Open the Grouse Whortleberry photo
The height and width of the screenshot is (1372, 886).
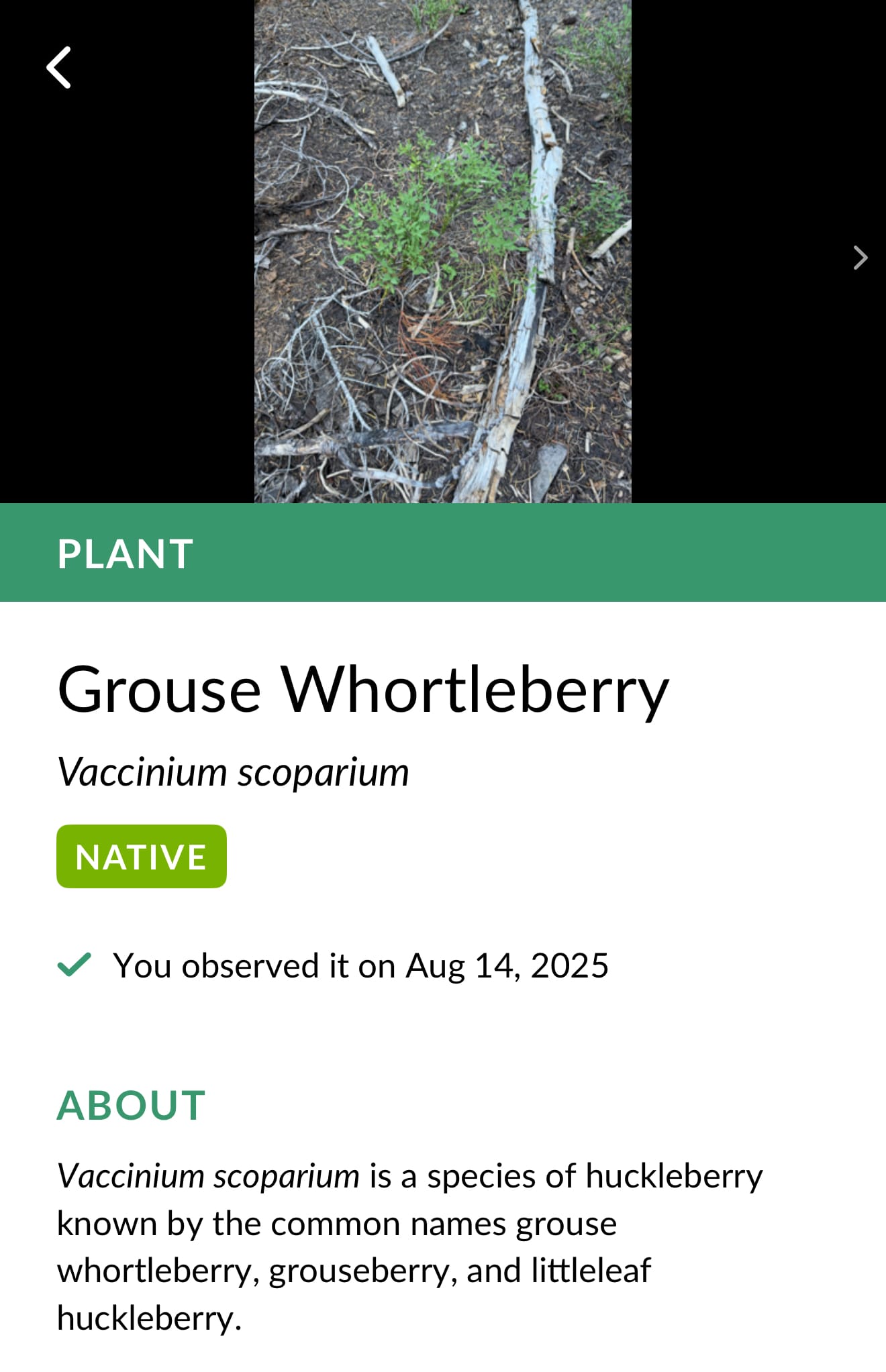442,251
